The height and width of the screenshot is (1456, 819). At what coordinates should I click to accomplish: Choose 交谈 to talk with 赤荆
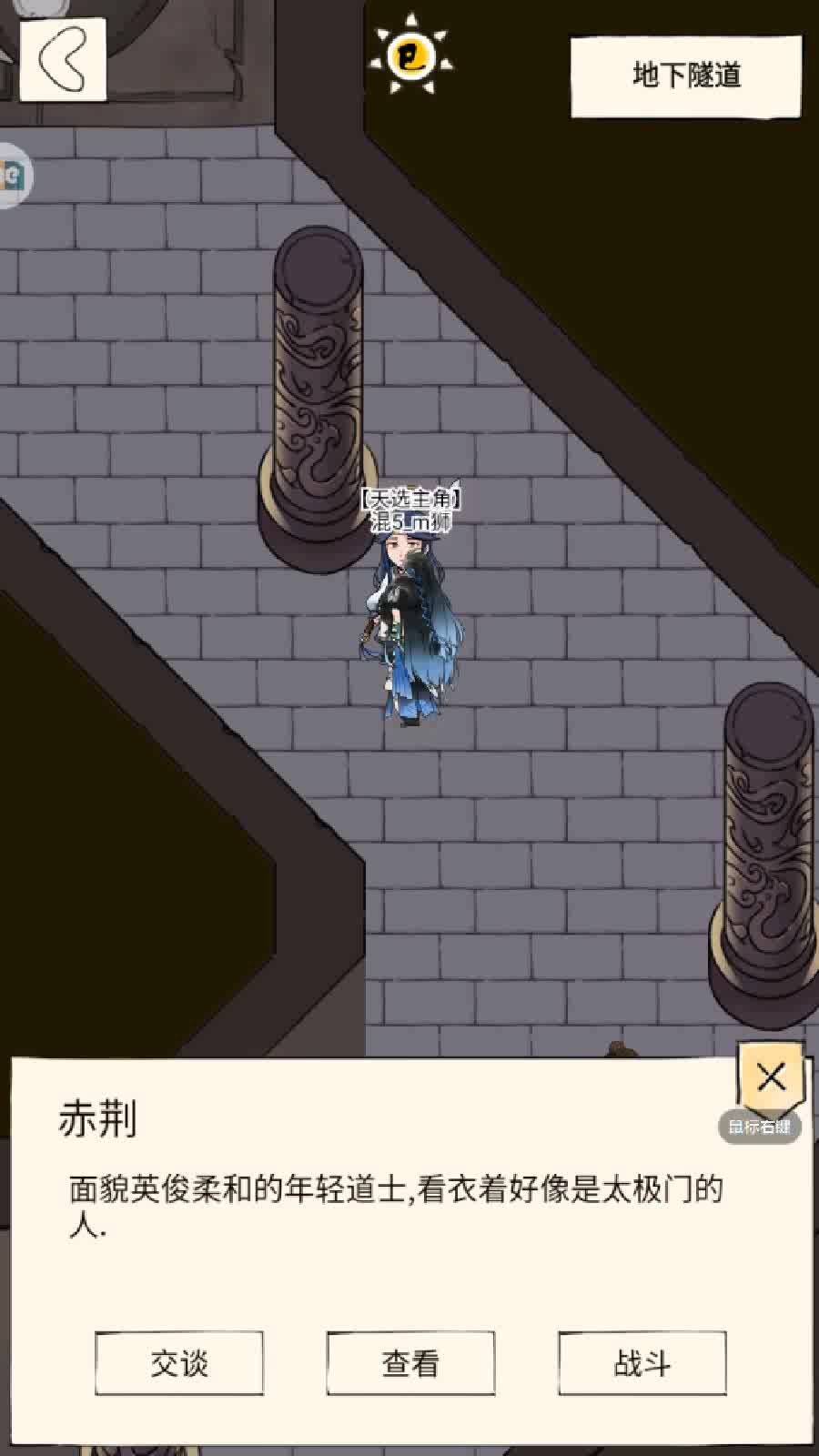pyautogui.click(x=179, y=1363)
